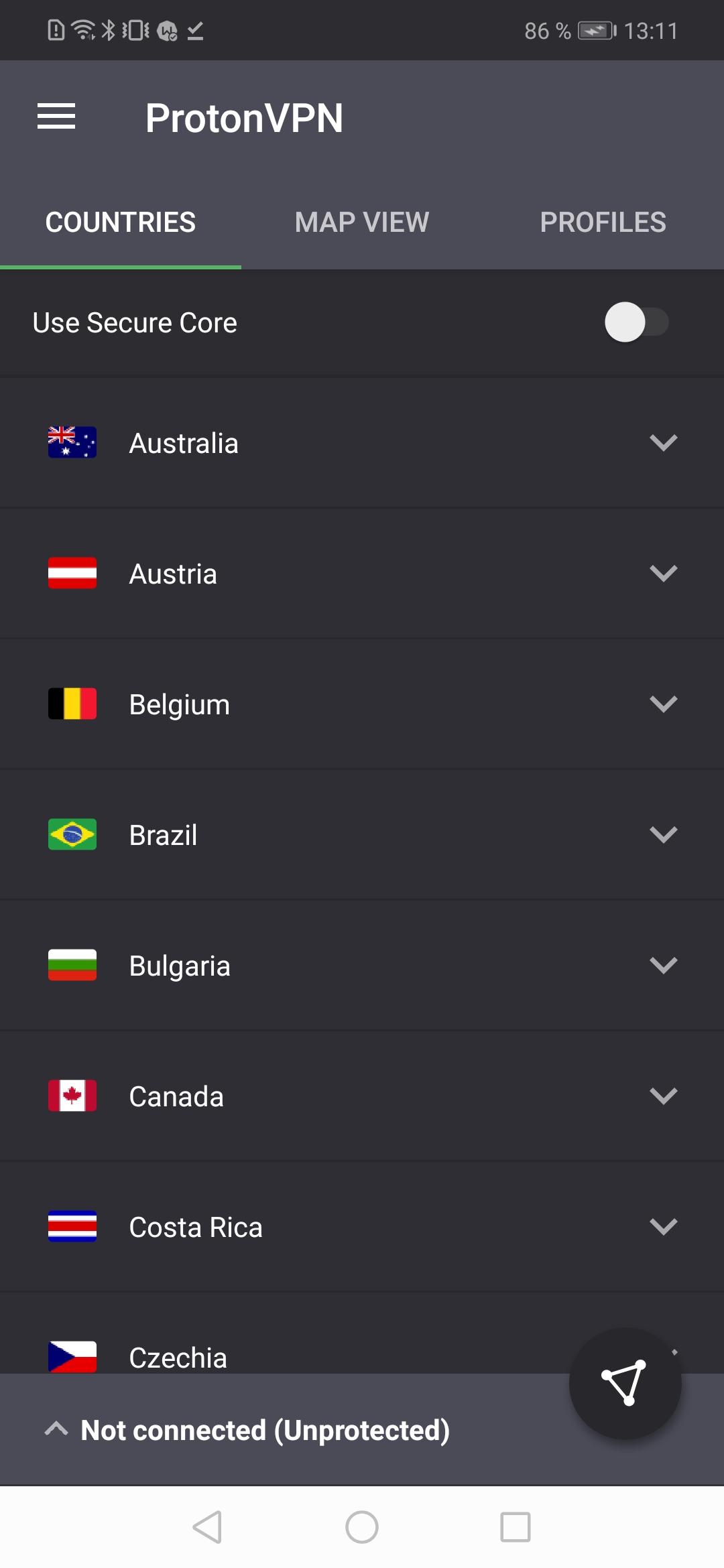This screenshot has height=1568, width=724.
Task: Open recent apps with the square button
Action: 516,1527
